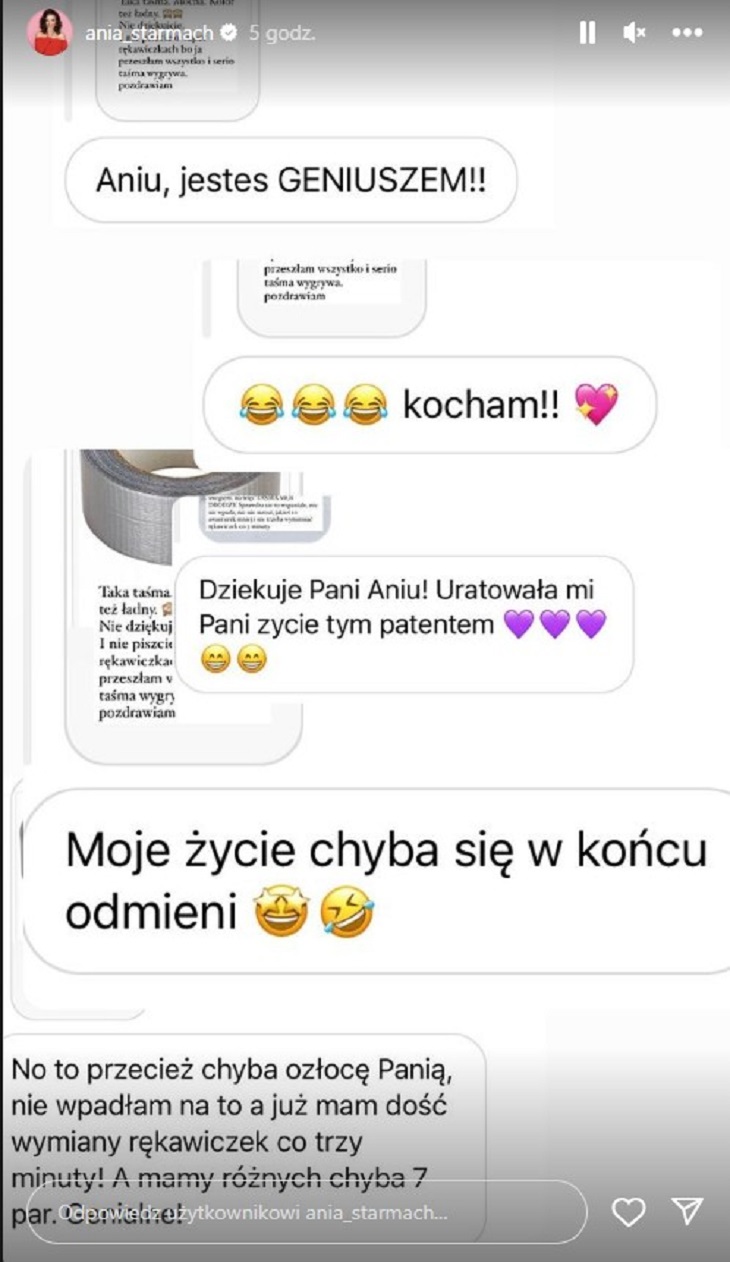Screen dimensions: 730x1262
Task: Like this story with the heart
Action: point(628,1212)
